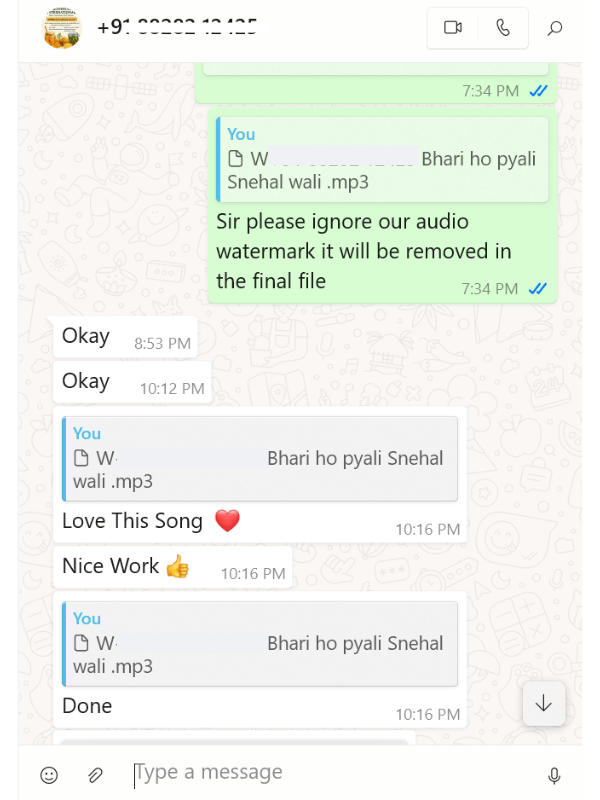
Task: Open quoted mp3 above Love This Song
Action: (260, 459)
